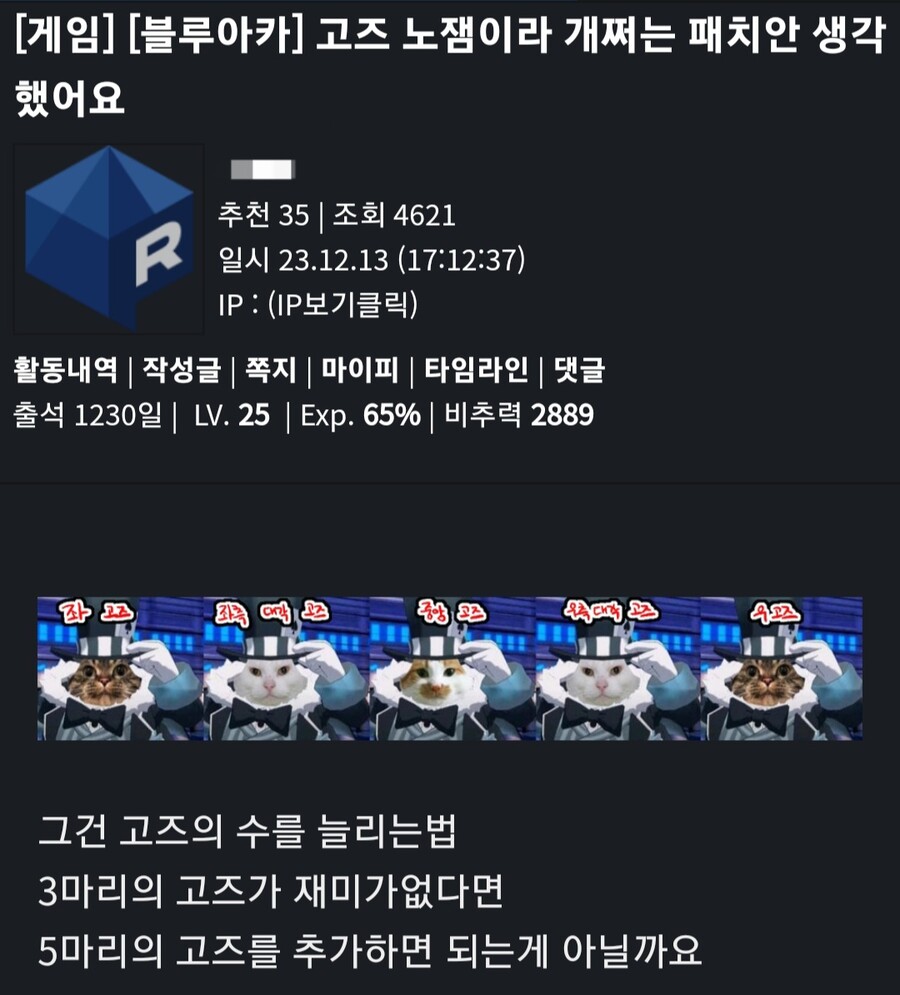View the author's 작성글 list

pyautogui.click(x=180, y=370)
